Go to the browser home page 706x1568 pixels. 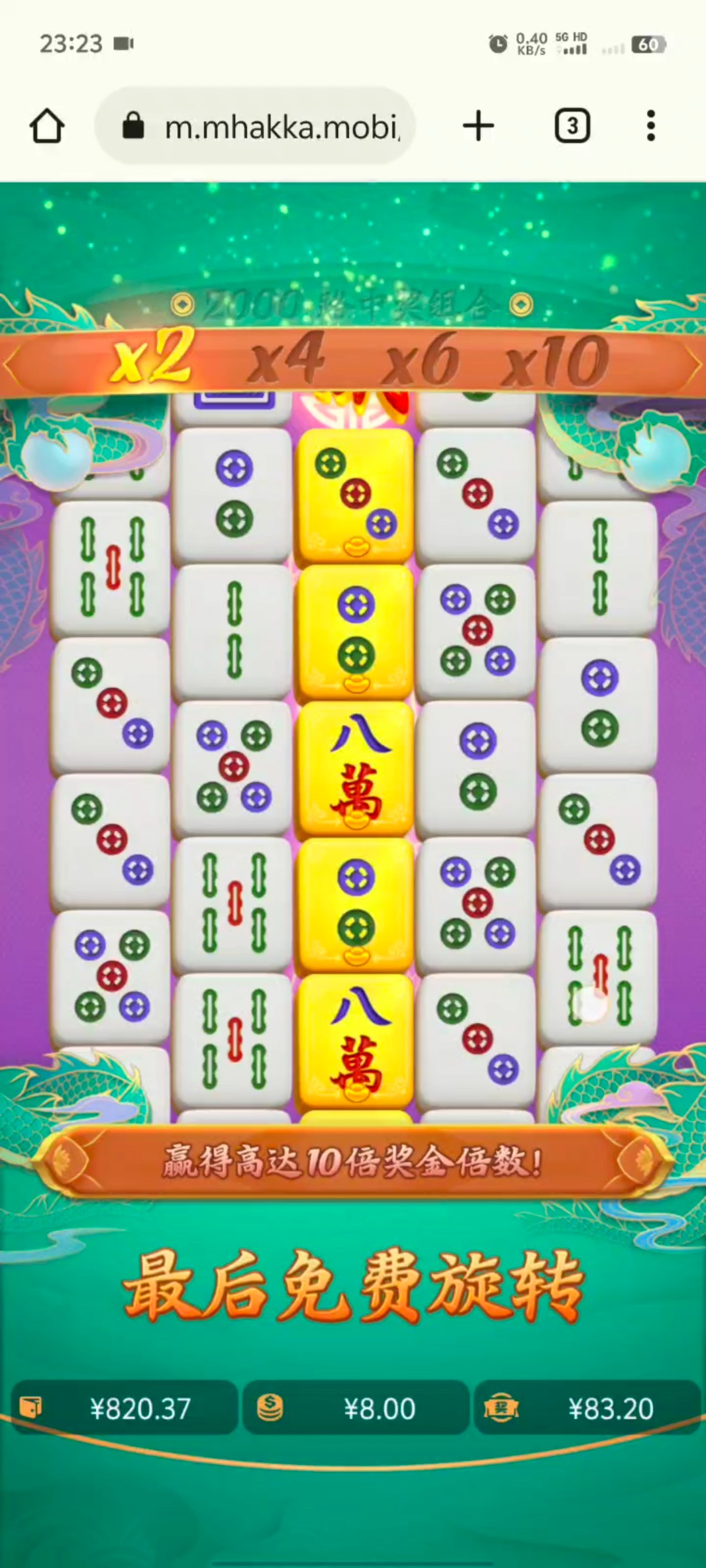pos(47,126)
